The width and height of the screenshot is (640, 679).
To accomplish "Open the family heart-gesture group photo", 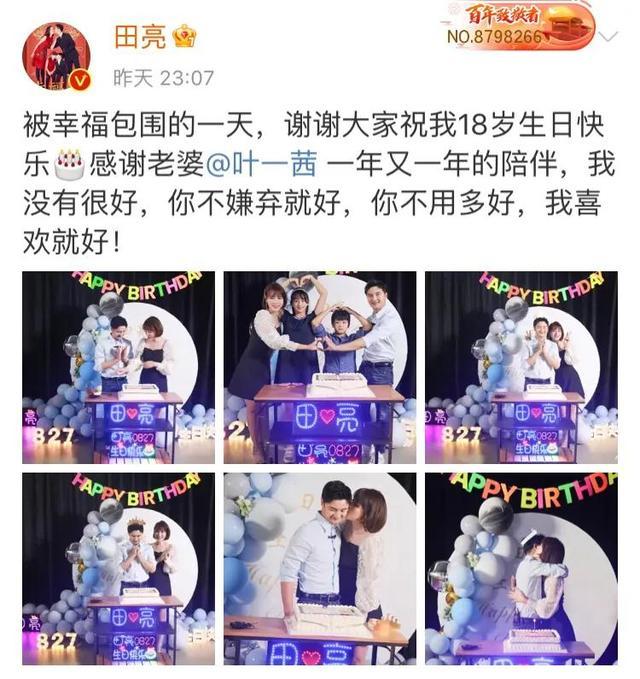I will pos(319,367).
